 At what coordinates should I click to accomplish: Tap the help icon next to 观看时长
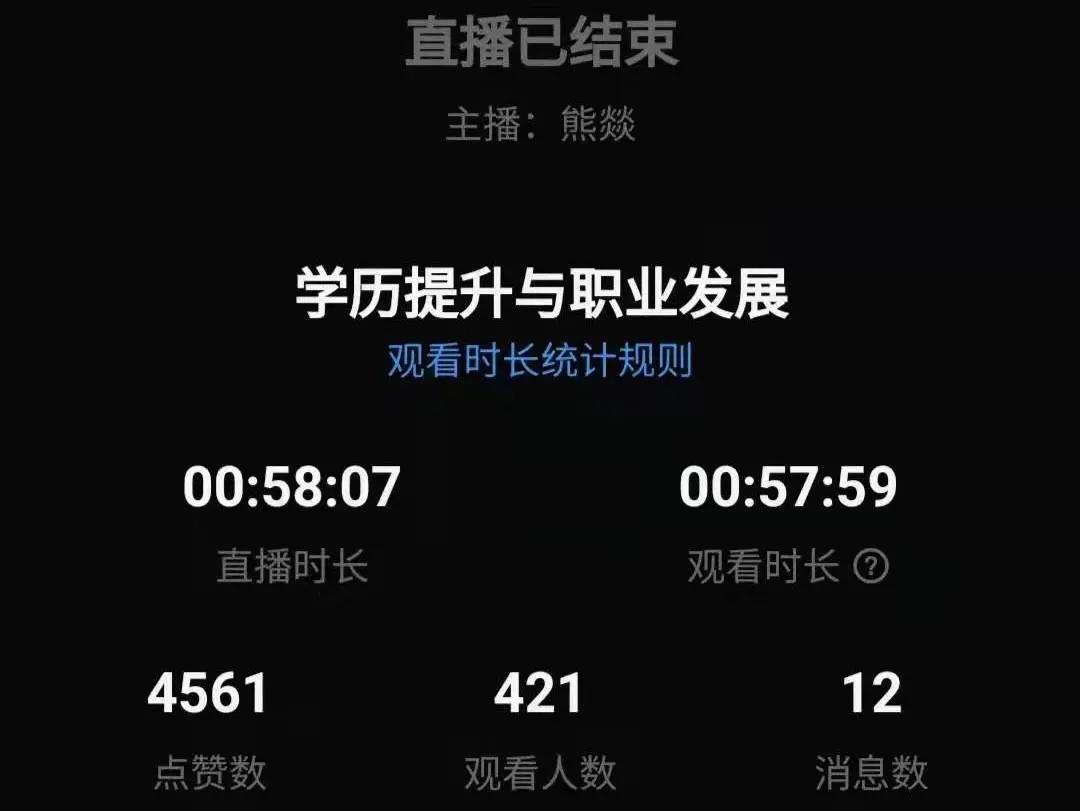pos(871,567)
